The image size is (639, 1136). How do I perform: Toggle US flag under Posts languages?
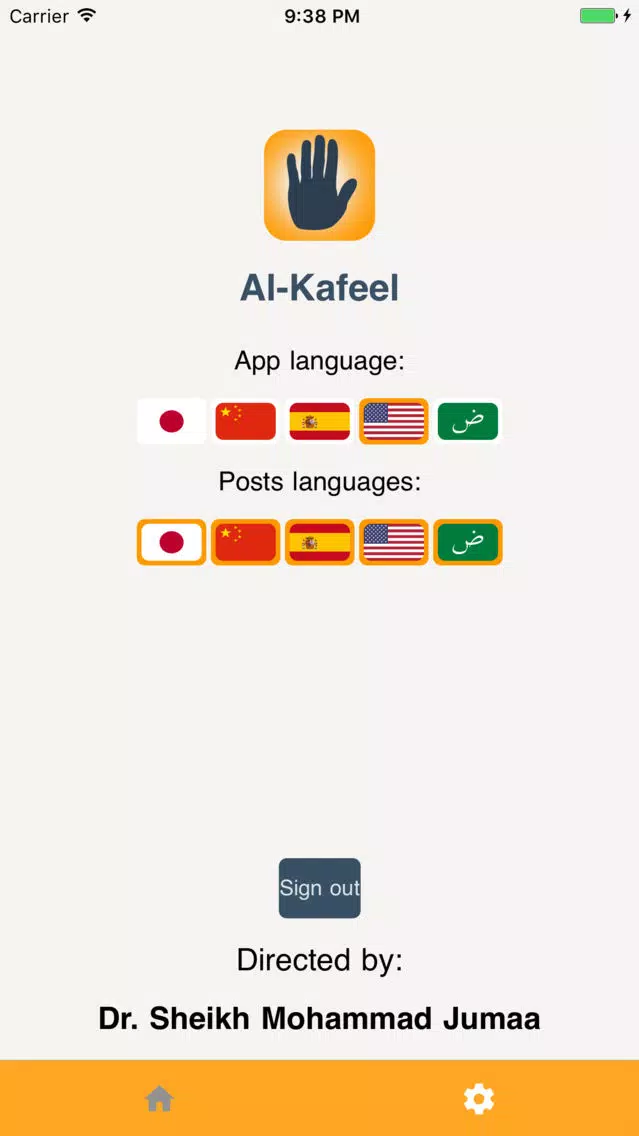click(394, 542)
